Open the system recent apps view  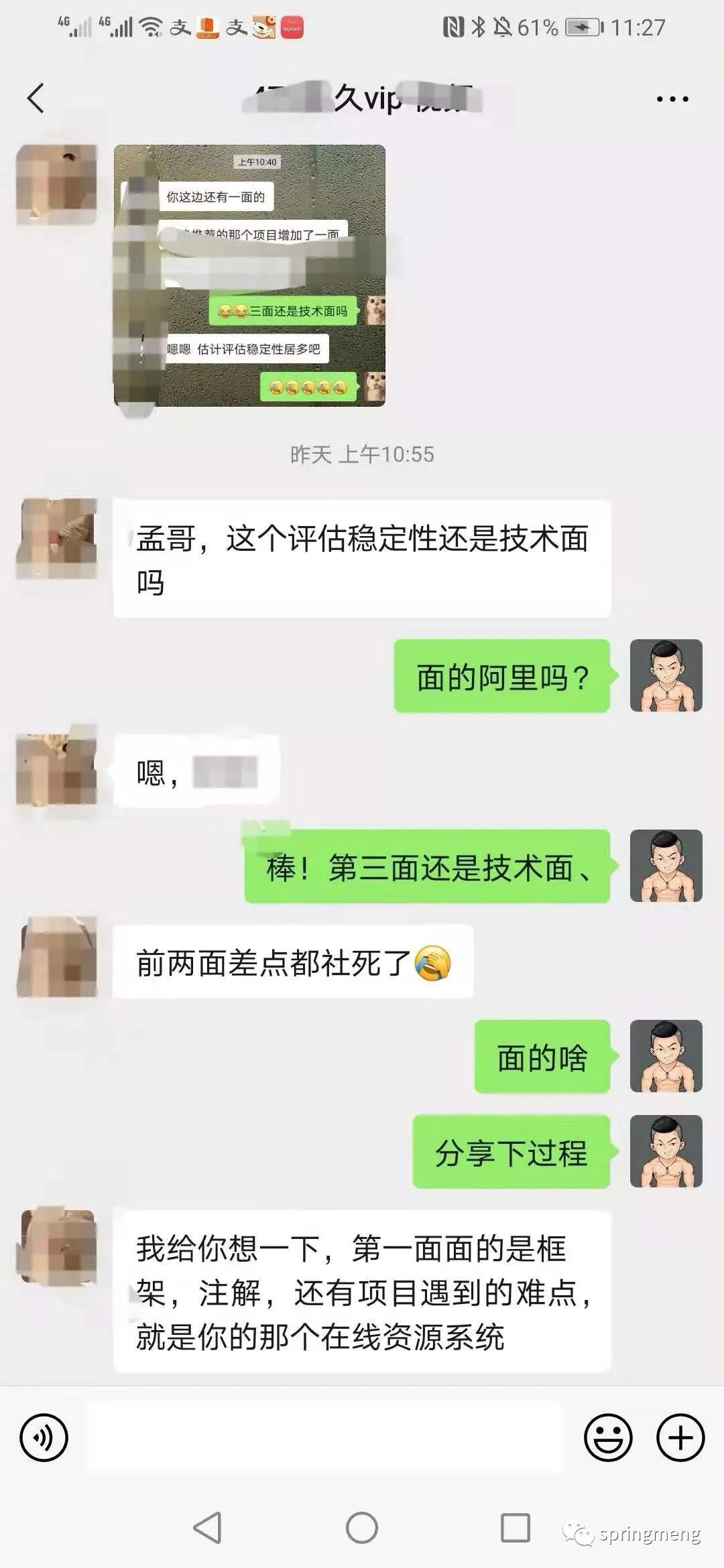click(516, 1528)
